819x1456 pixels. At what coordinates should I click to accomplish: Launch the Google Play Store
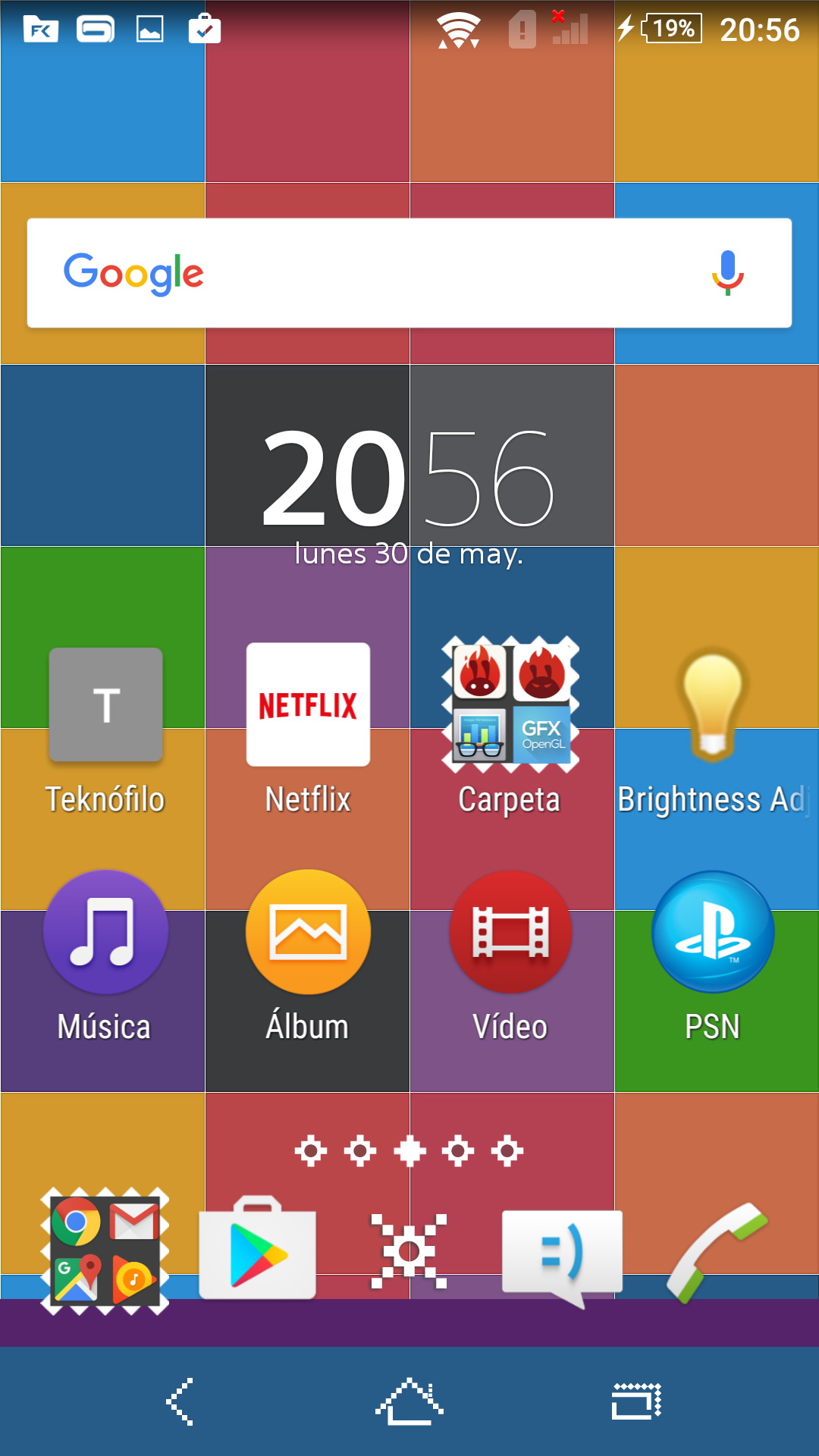pos(257,1250)
